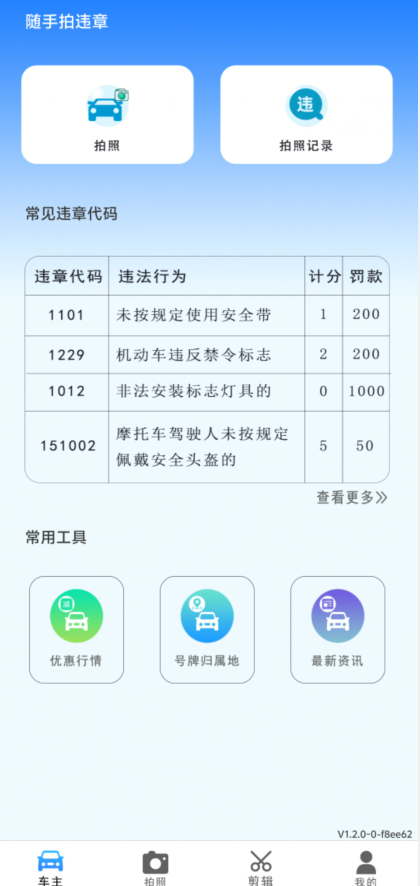
Task: Switch to the 车主 tab
Action: pyautogui.click(x=51, y=866)
